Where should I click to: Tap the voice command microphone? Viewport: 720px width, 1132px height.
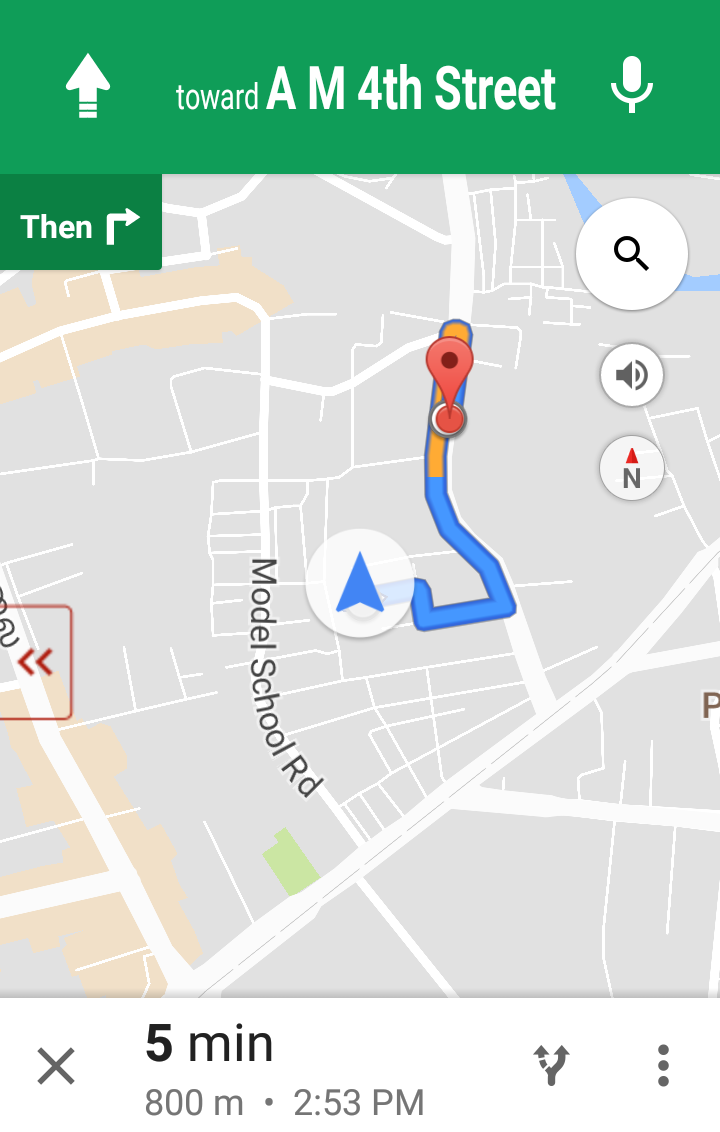tap(631, 86)
